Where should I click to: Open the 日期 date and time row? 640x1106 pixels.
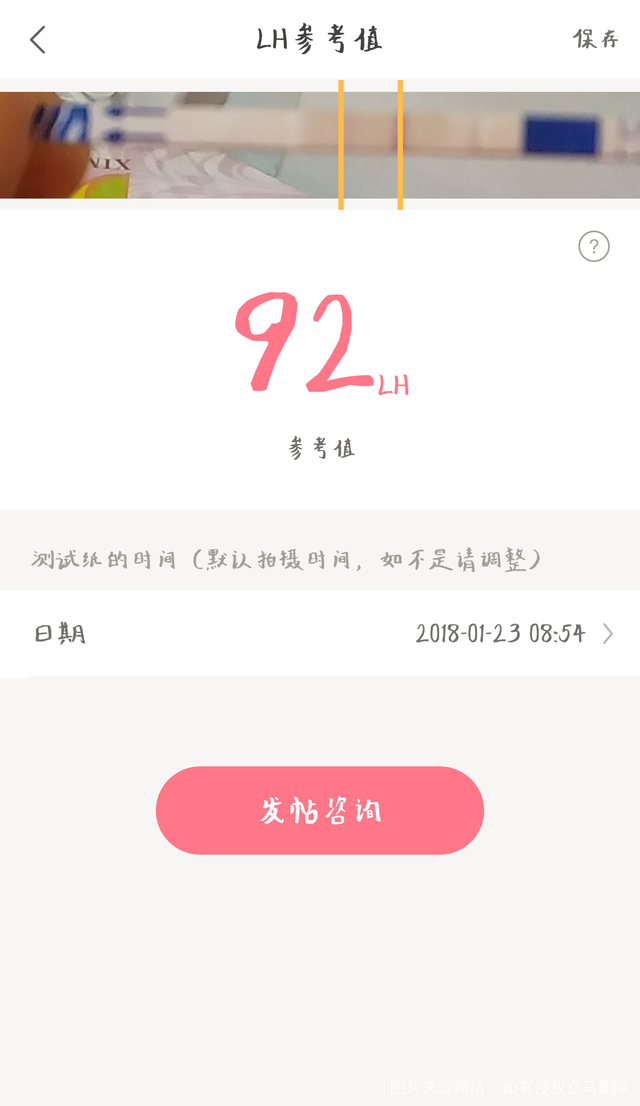click(x=320, y=633)
